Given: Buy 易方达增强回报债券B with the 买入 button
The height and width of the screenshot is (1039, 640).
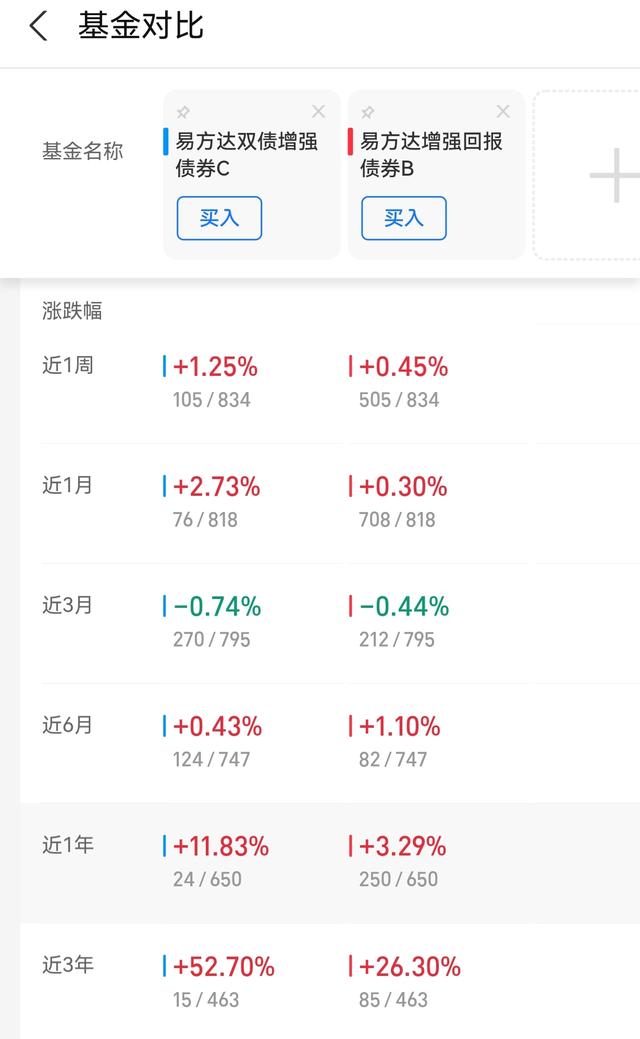Looking at the screenshot, I should tap(403, 218).
